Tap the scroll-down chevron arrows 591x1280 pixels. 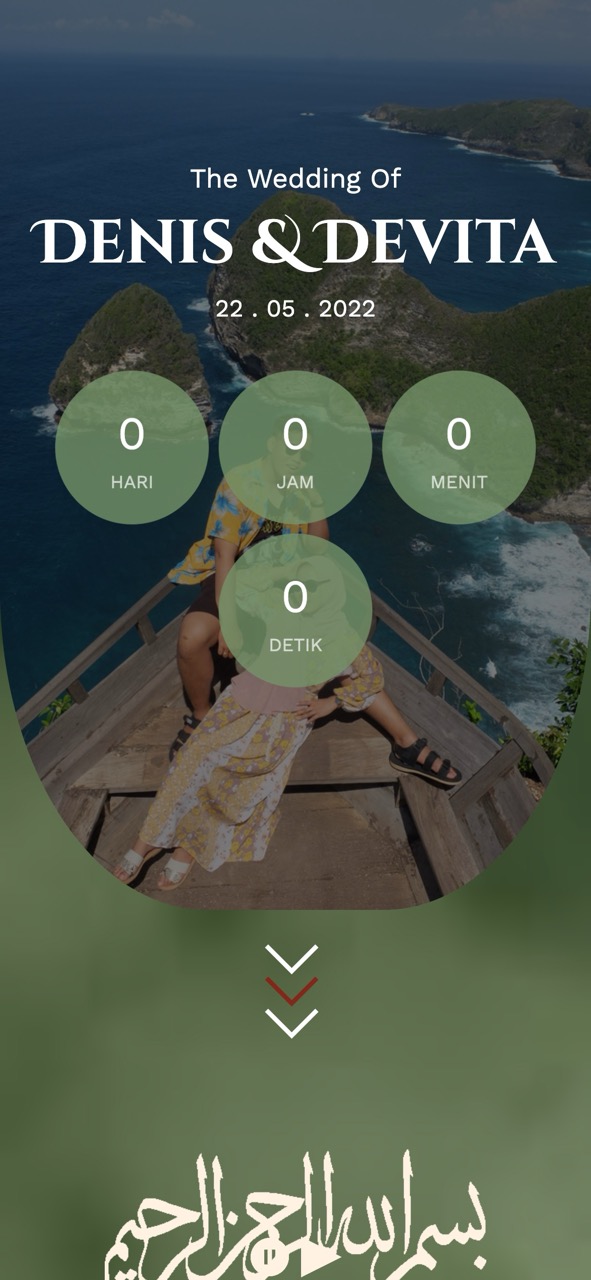coord(292,991)
